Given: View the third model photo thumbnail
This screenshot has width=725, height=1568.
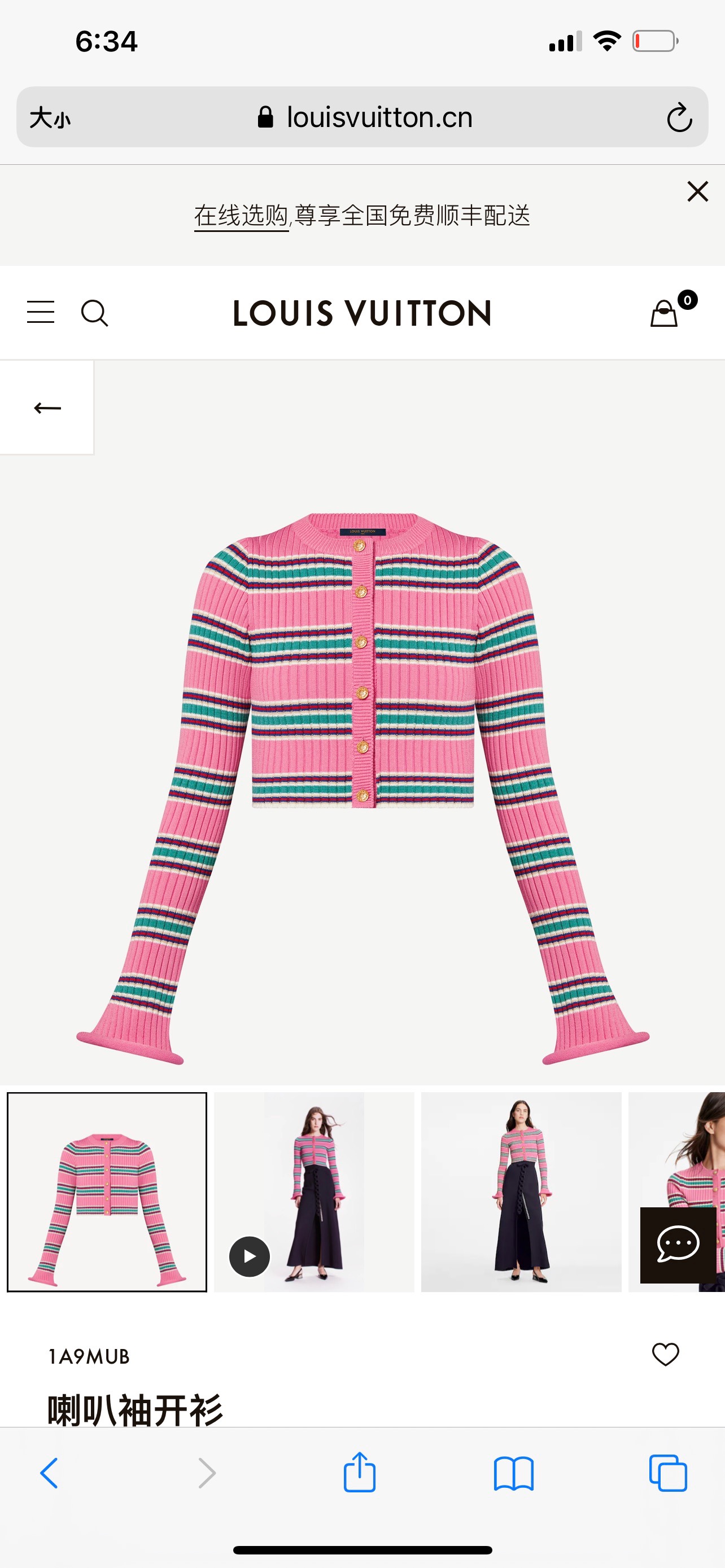Looking at the screenshot, I should tap(521, 1192).
